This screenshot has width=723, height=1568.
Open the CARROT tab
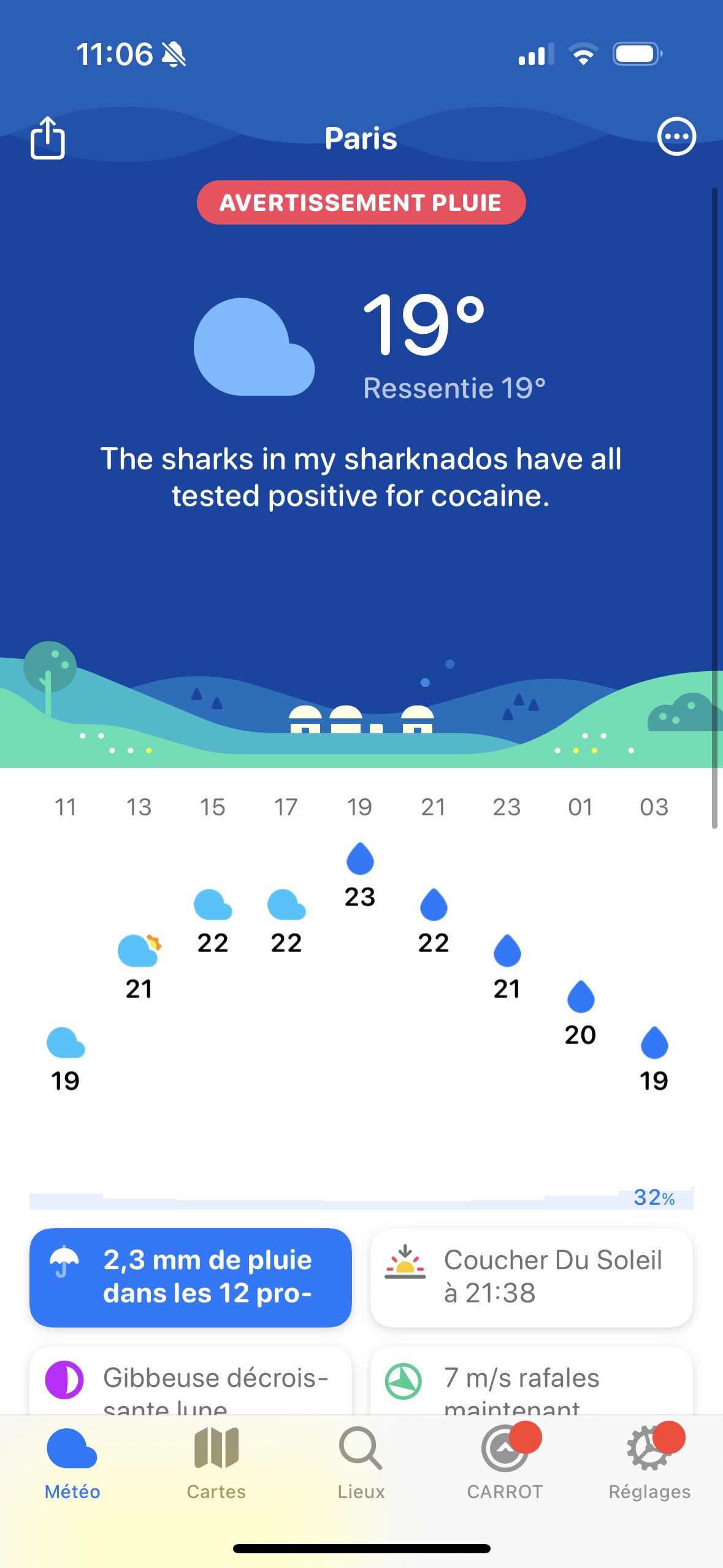505,1464
